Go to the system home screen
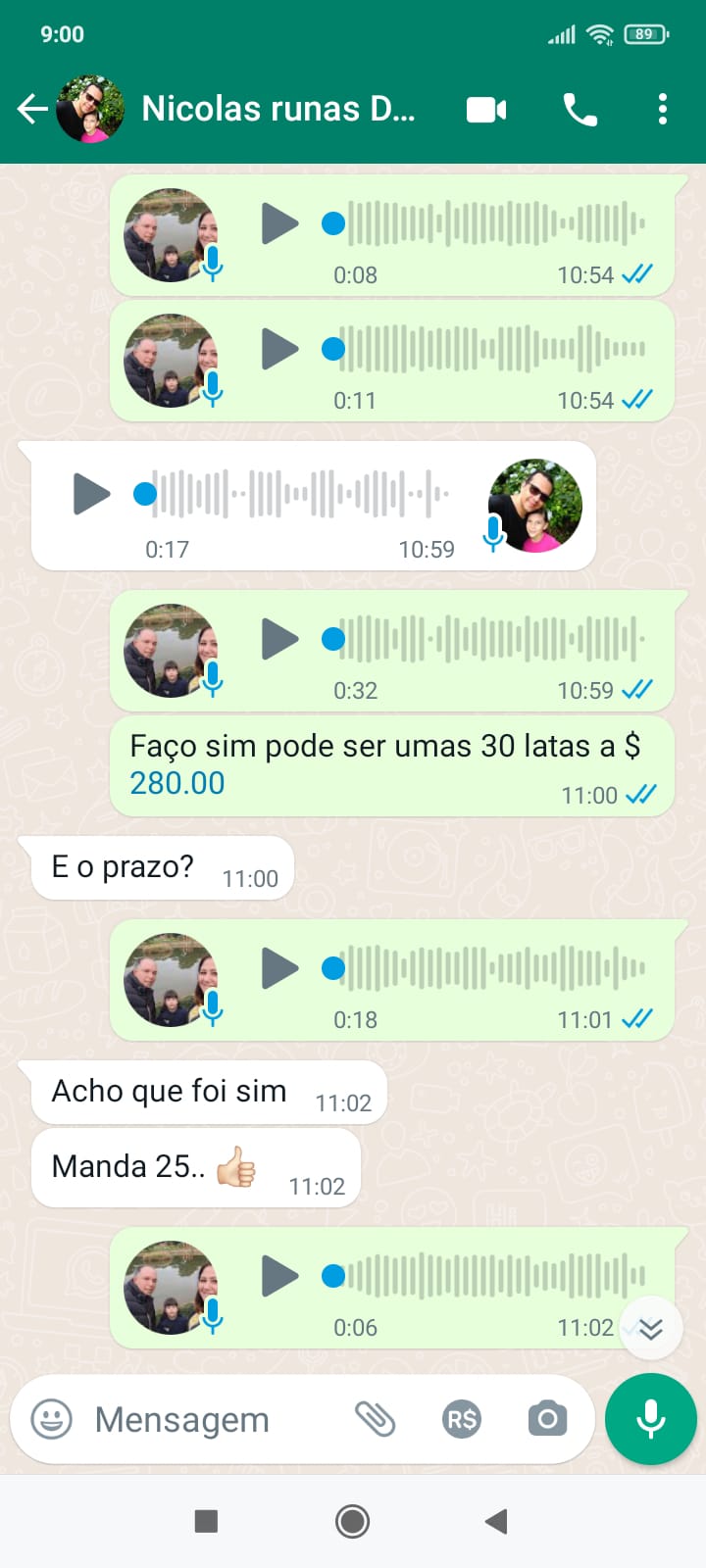Image resolution: width=706 pixels, height=1568 pixels. coord(352,1521)
